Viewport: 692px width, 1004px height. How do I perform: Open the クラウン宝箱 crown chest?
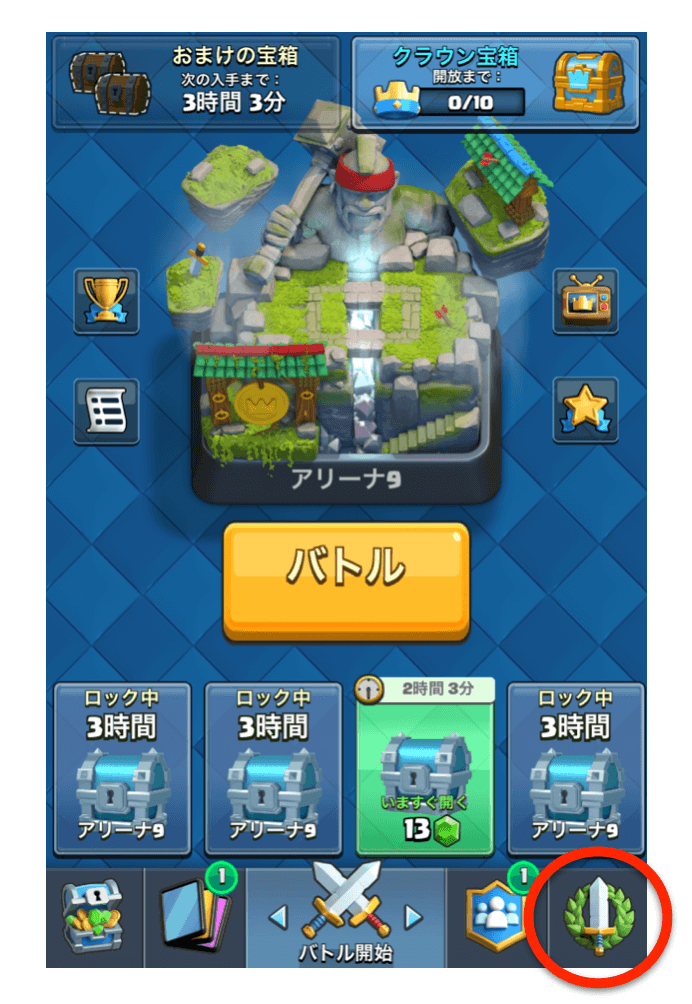(x=495, y=83)
